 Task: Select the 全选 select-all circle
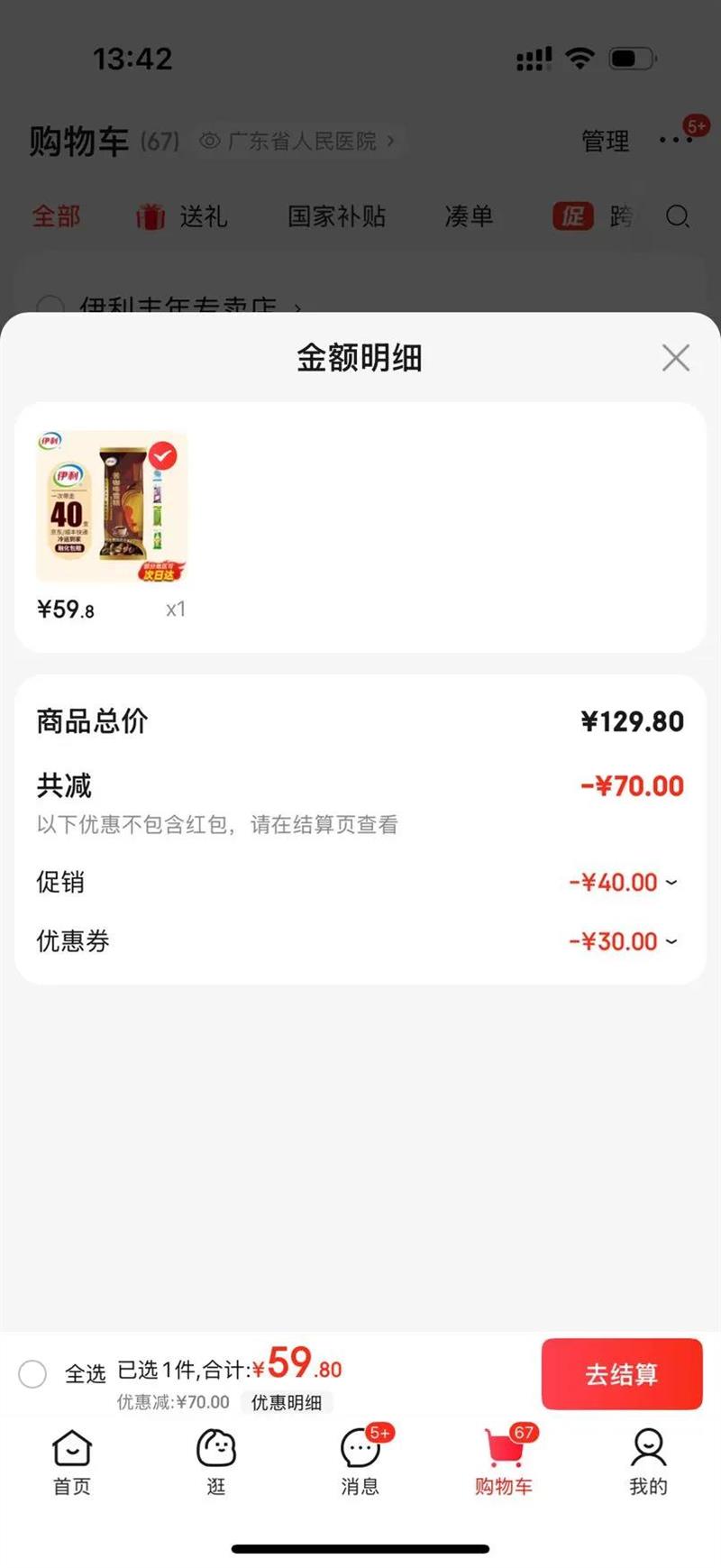click(x=33, y=1374)
